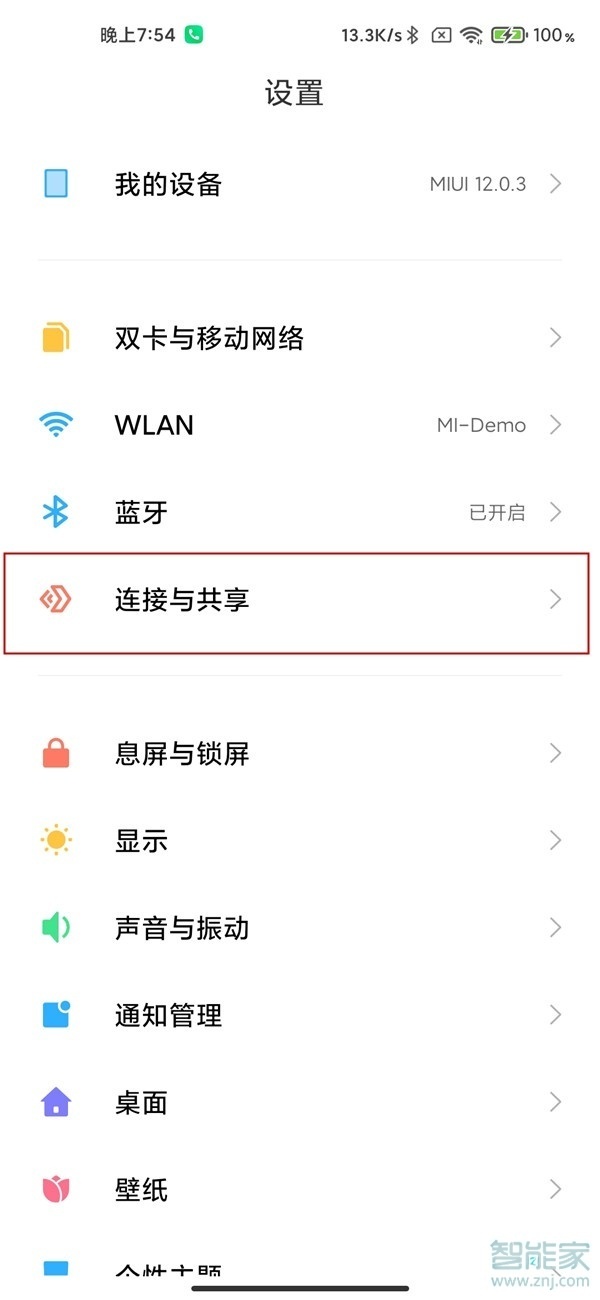
Task: Open 蓝牙 Bluetooth settings
Action: pyautogui.click(x=300, y=512)
